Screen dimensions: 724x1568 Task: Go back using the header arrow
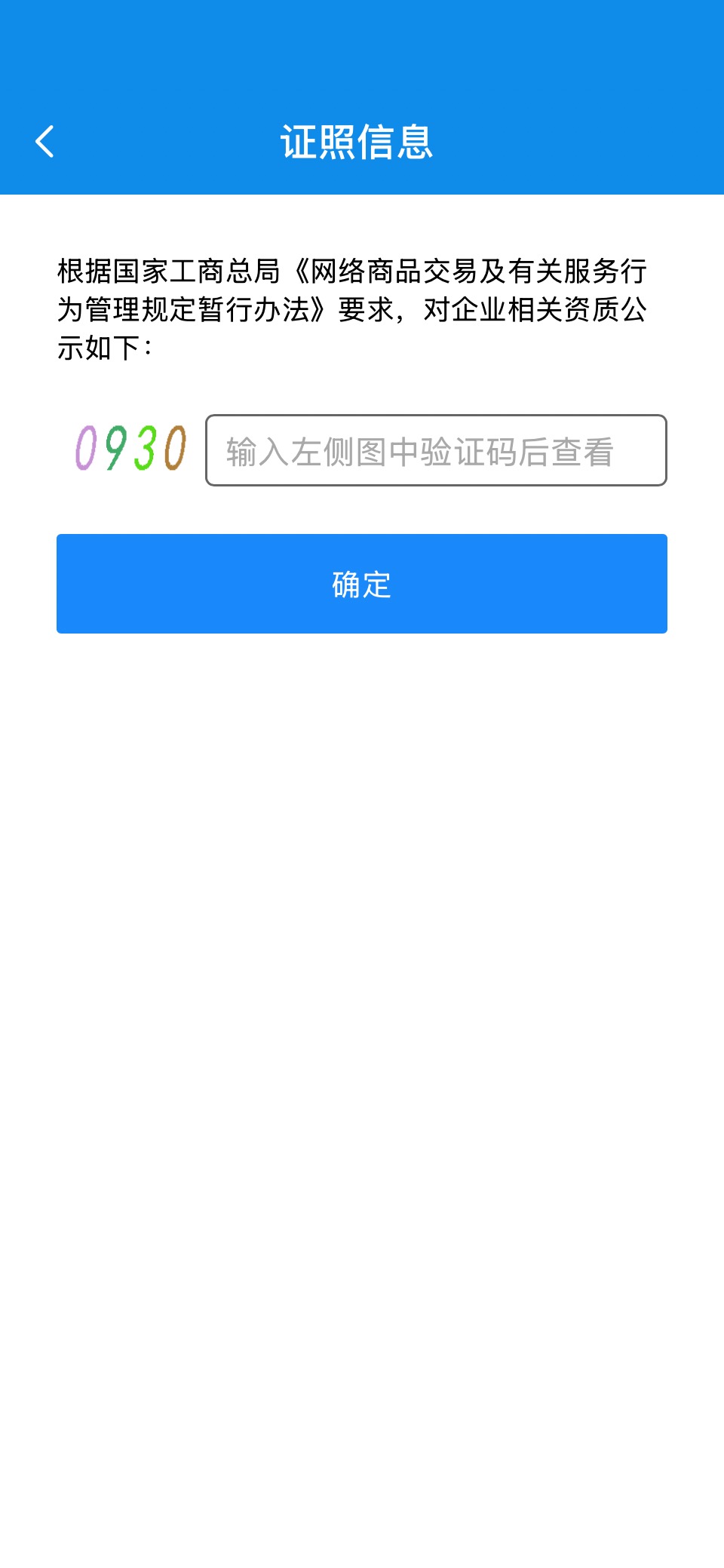click(44, 142)
